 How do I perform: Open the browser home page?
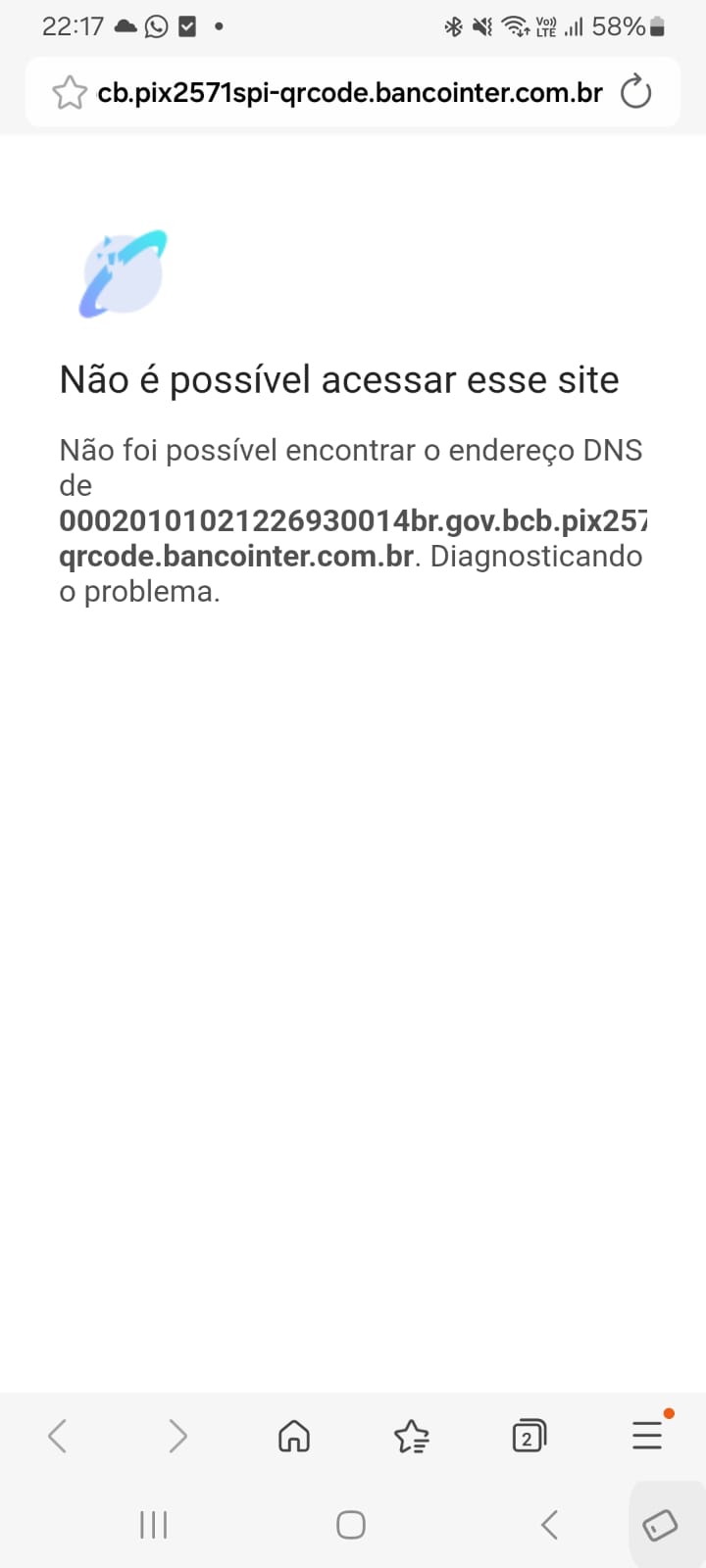(294, 1437)
